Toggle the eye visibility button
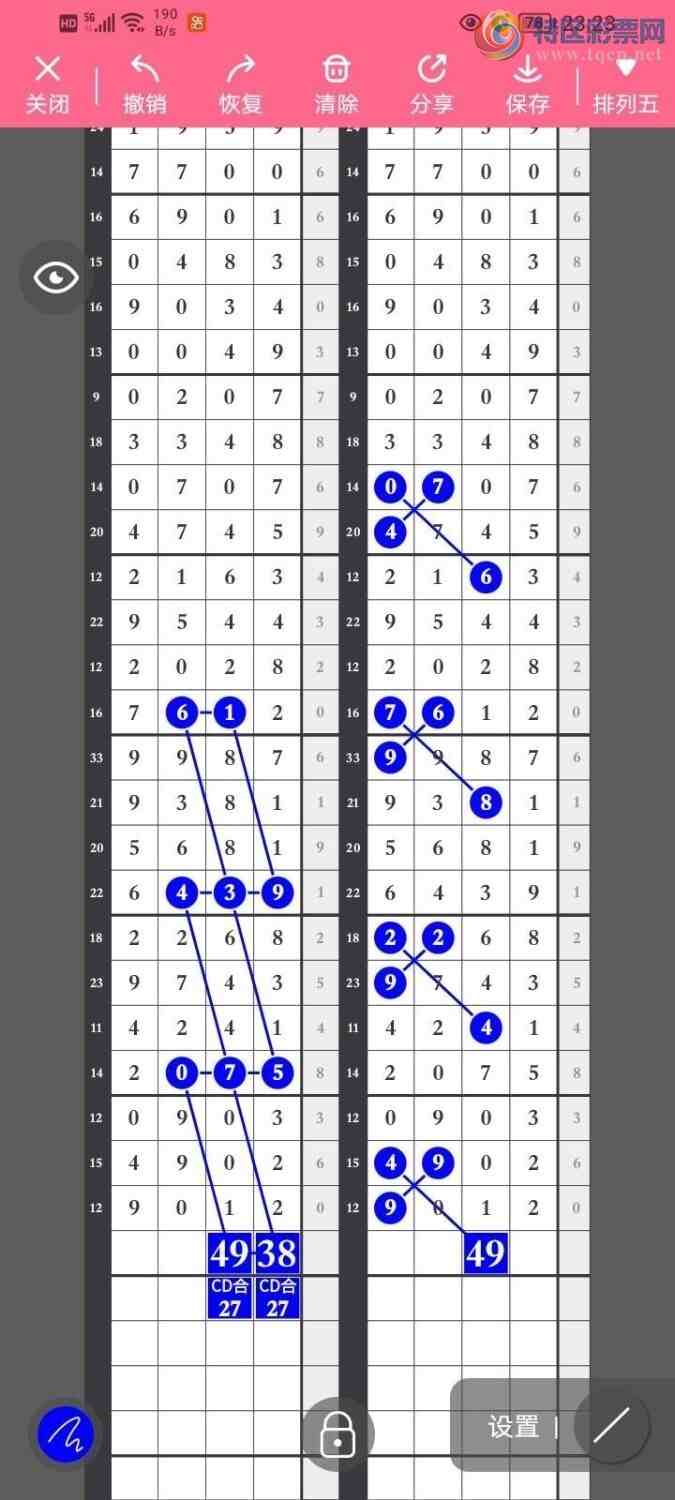 click(x=56, y=277)
